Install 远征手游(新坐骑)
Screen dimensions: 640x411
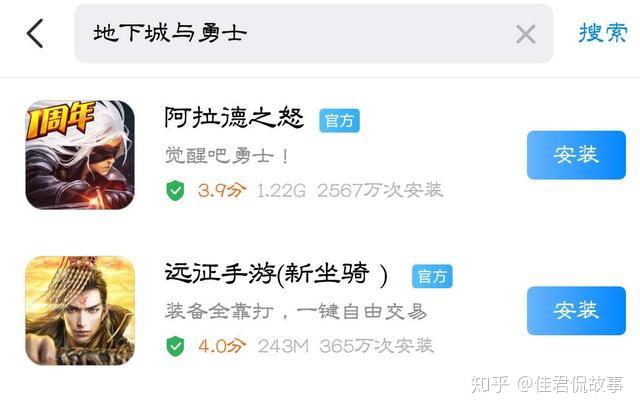pyautogui.click(x=575, y=310)
